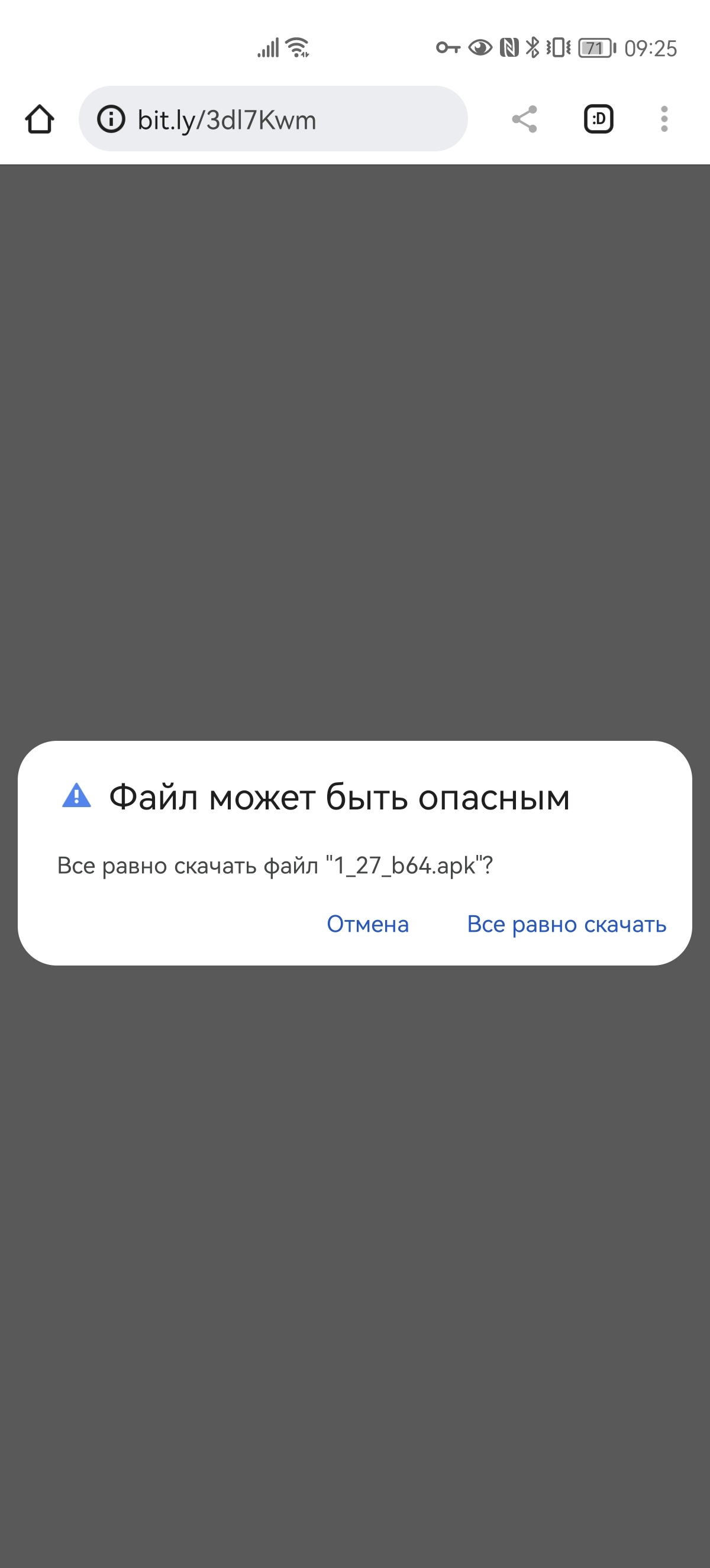Share the current page link
Screen dimensions: 710x1568
pyautogui.click(x=524, y=119)
